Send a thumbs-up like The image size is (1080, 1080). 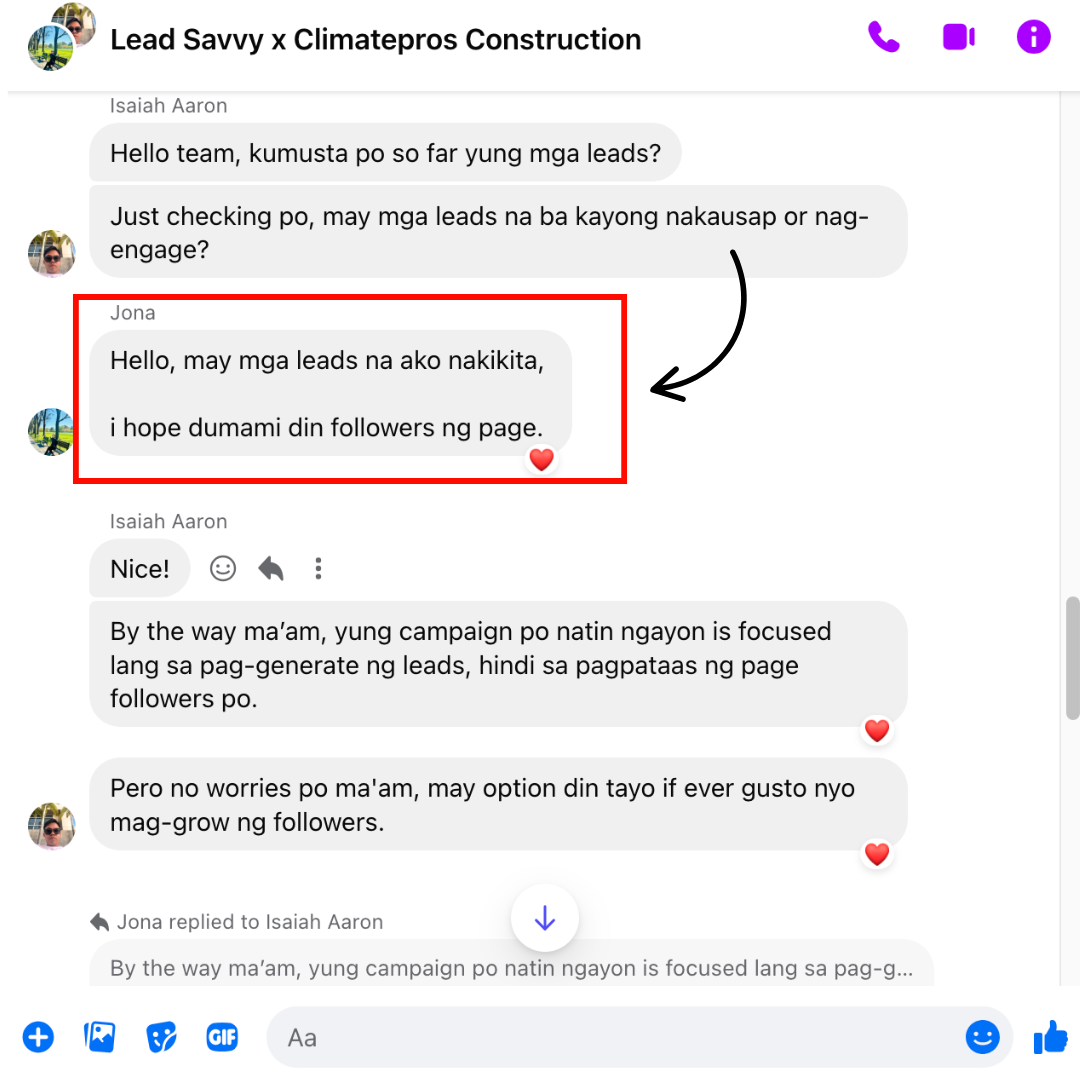(x=1050, y=1037)
